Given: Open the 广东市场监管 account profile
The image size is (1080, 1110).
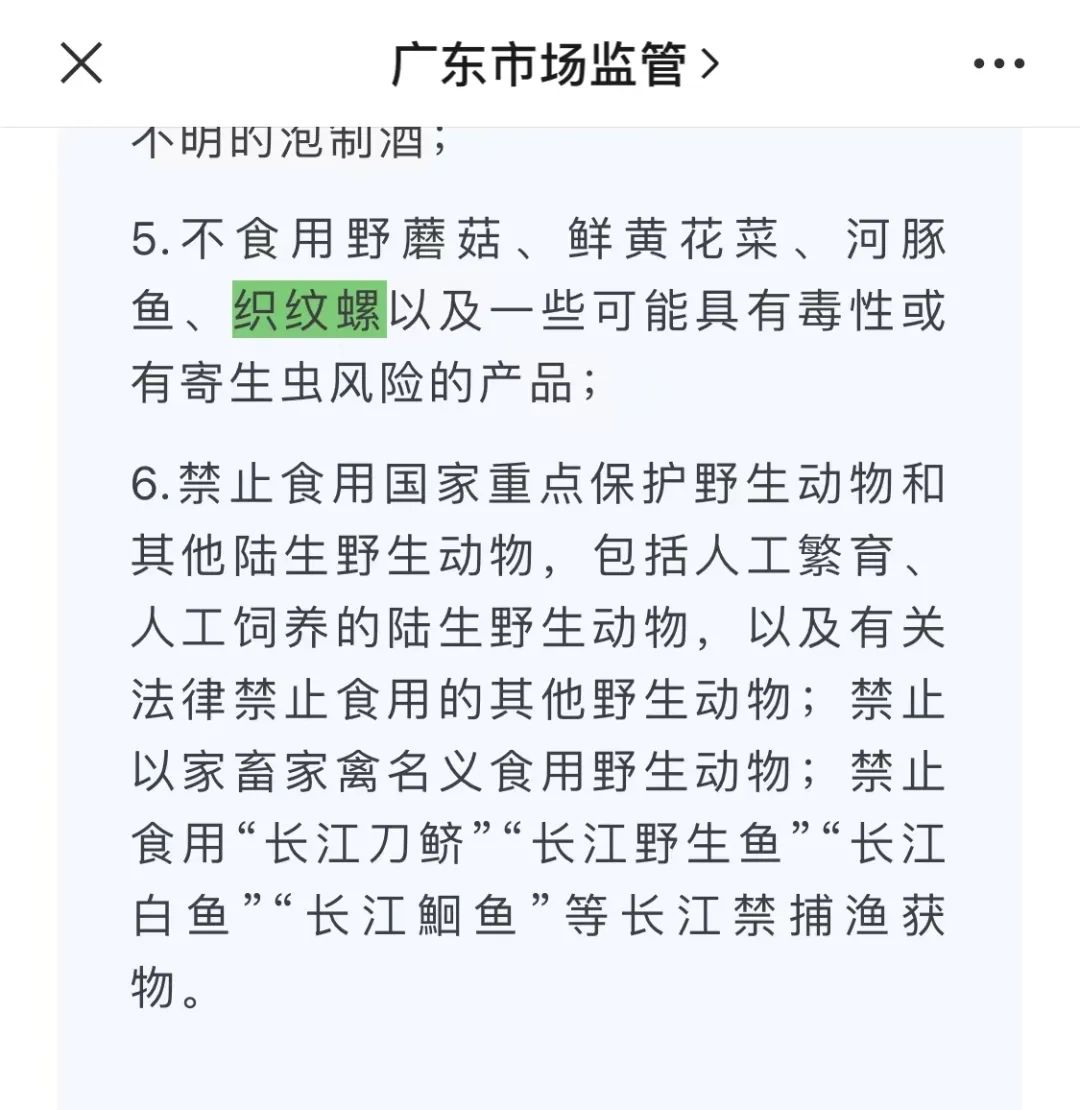Looking at the screenshot, I should tap(553, 64).
